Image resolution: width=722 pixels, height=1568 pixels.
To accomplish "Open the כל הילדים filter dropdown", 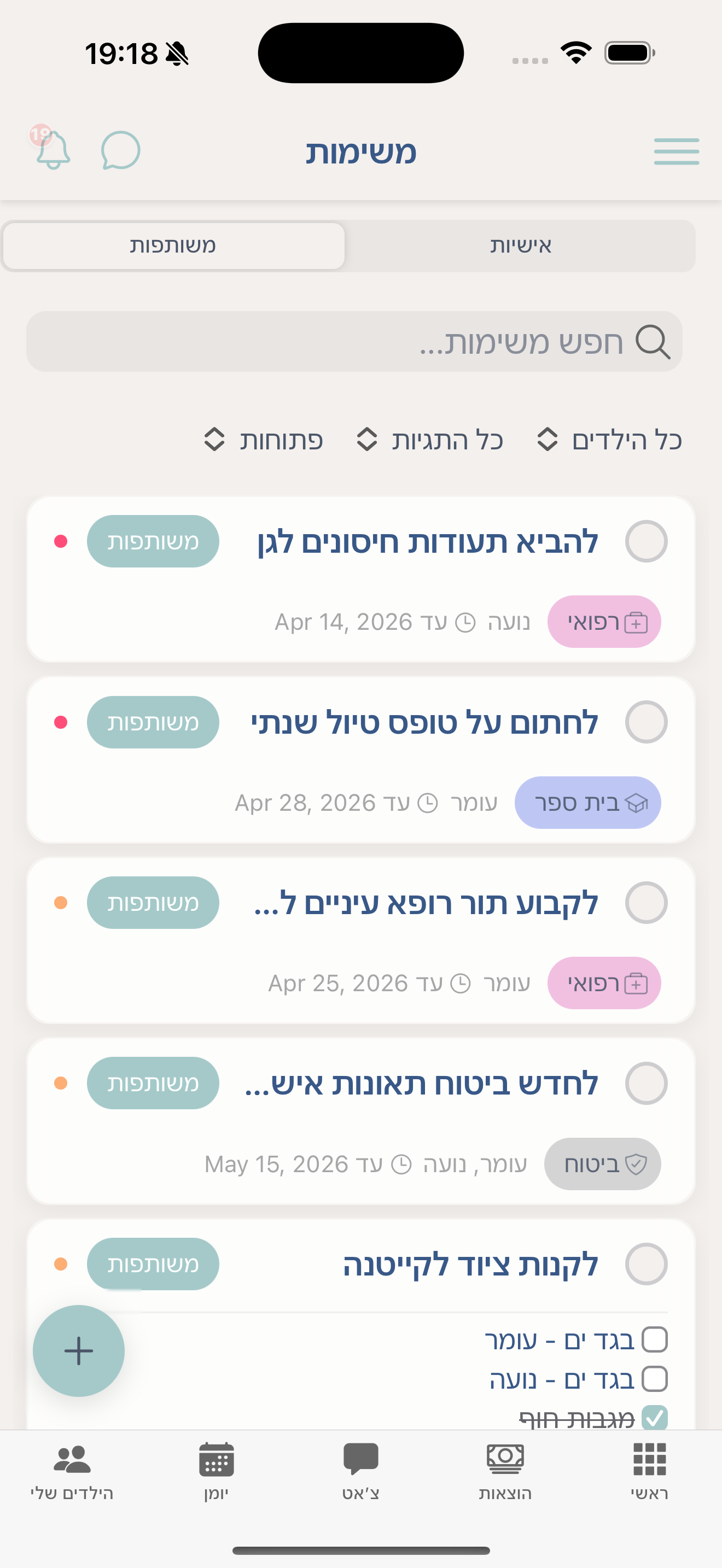I will 609,440.
